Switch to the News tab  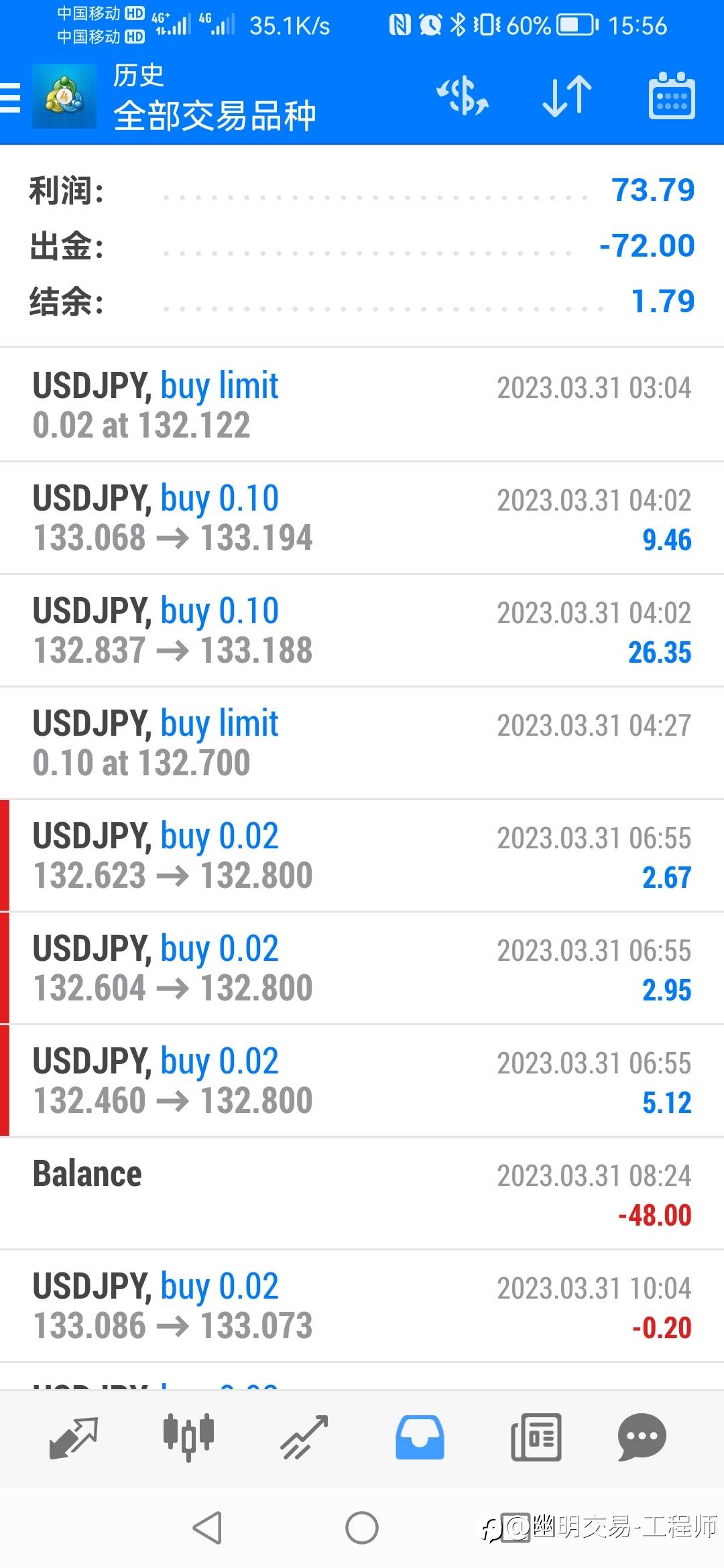click(x=536, y=1437)
